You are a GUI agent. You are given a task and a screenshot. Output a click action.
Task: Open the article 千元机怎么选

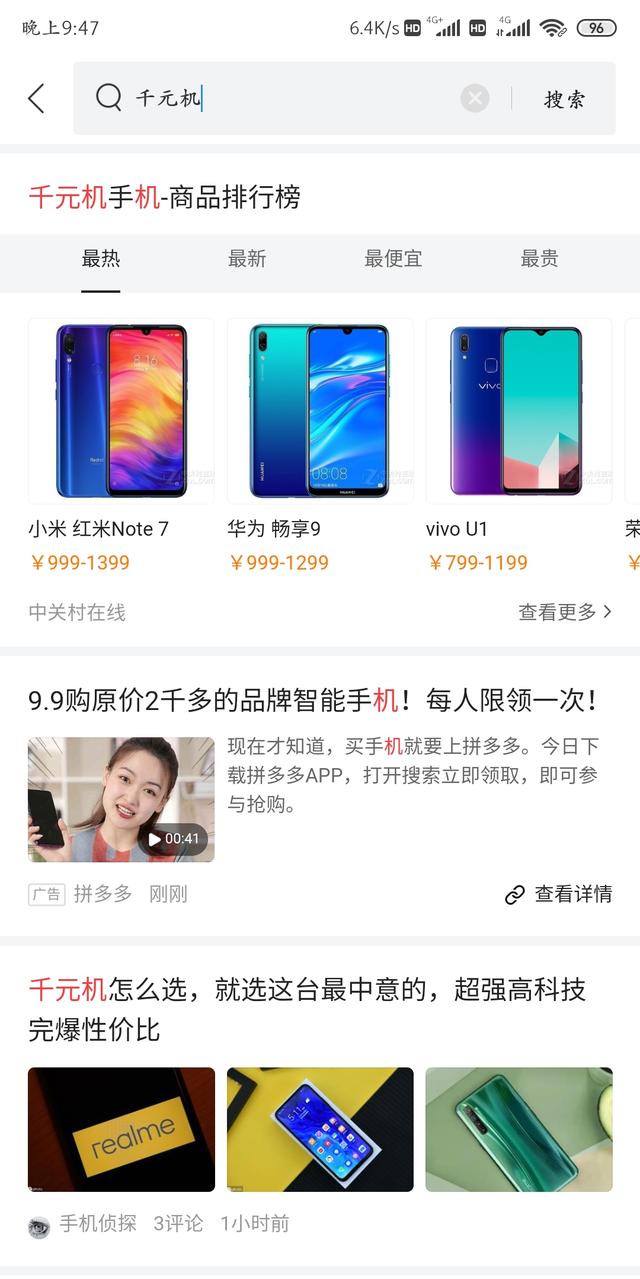pyautogui.click(x=307, y=1009)
